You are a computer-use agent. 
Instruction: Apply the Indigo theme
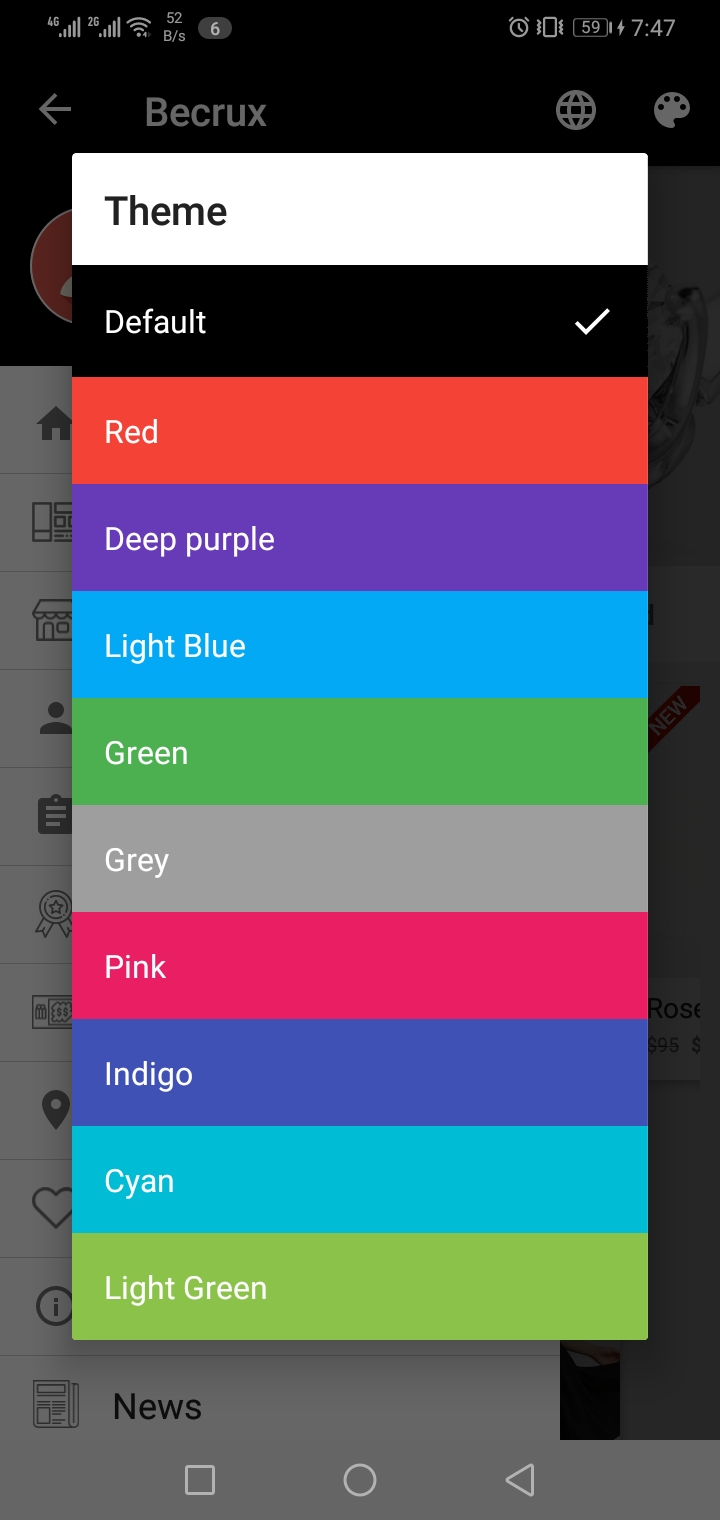359,1073
